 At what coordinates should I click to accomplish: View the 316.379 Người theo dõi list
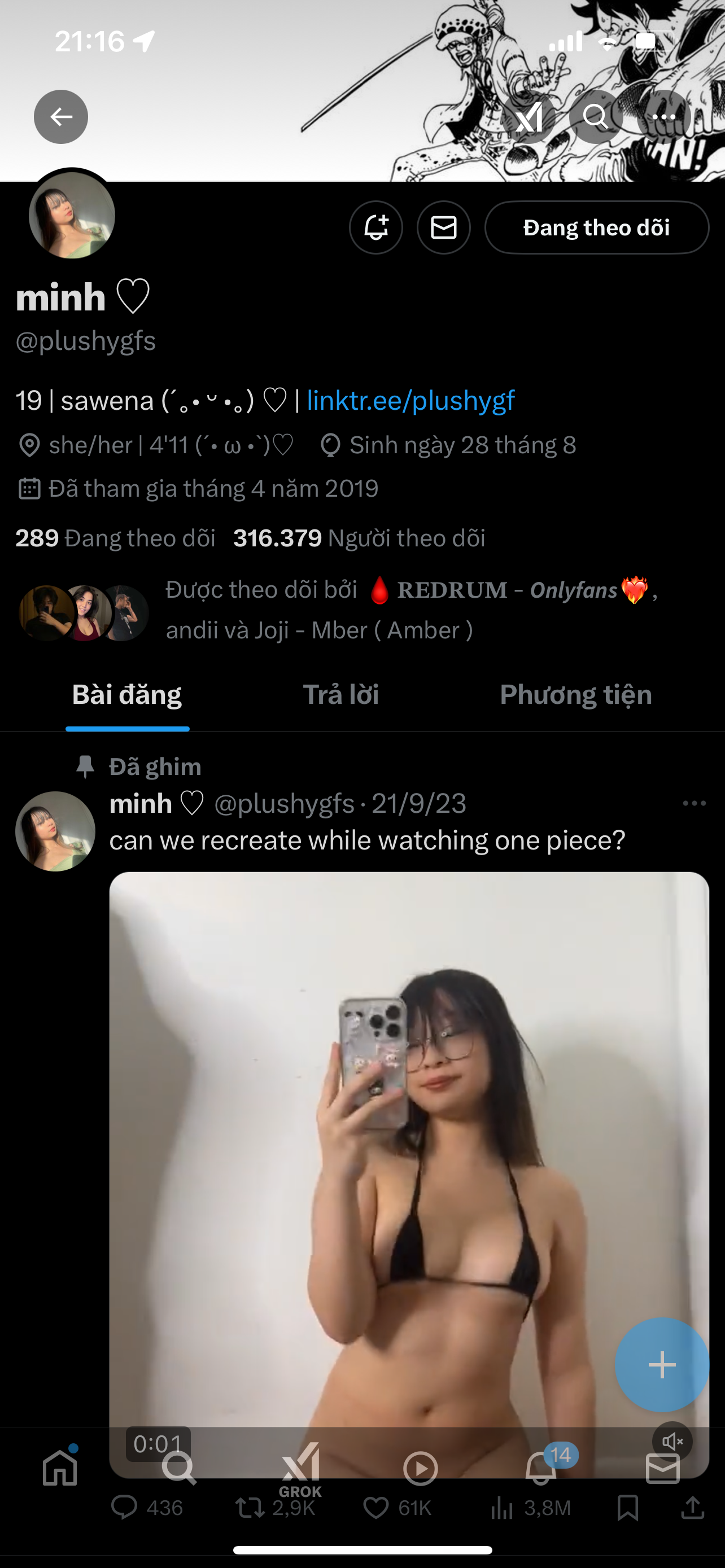click(359, 538)
